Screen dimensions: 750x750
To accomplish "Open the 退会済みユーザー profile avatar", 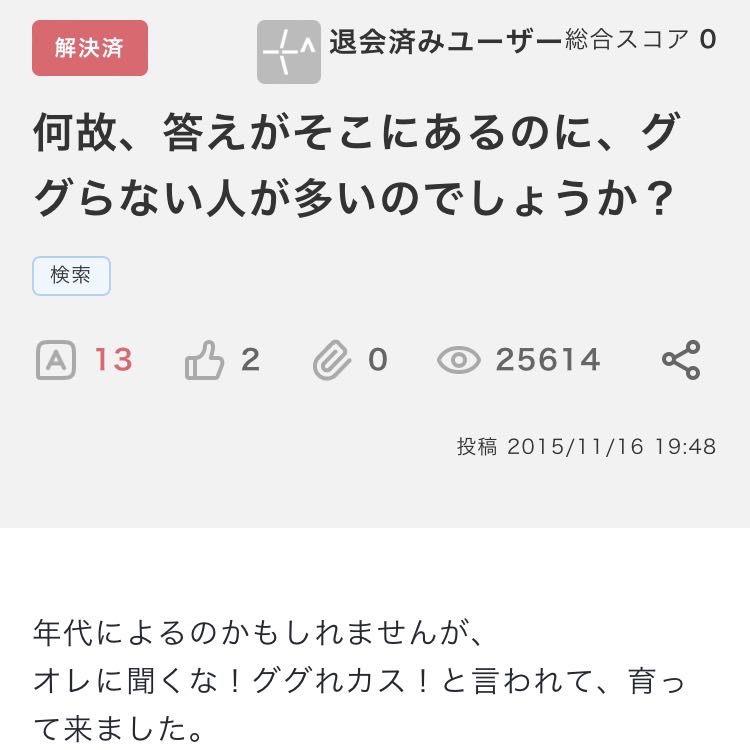I will coord(288,52).
